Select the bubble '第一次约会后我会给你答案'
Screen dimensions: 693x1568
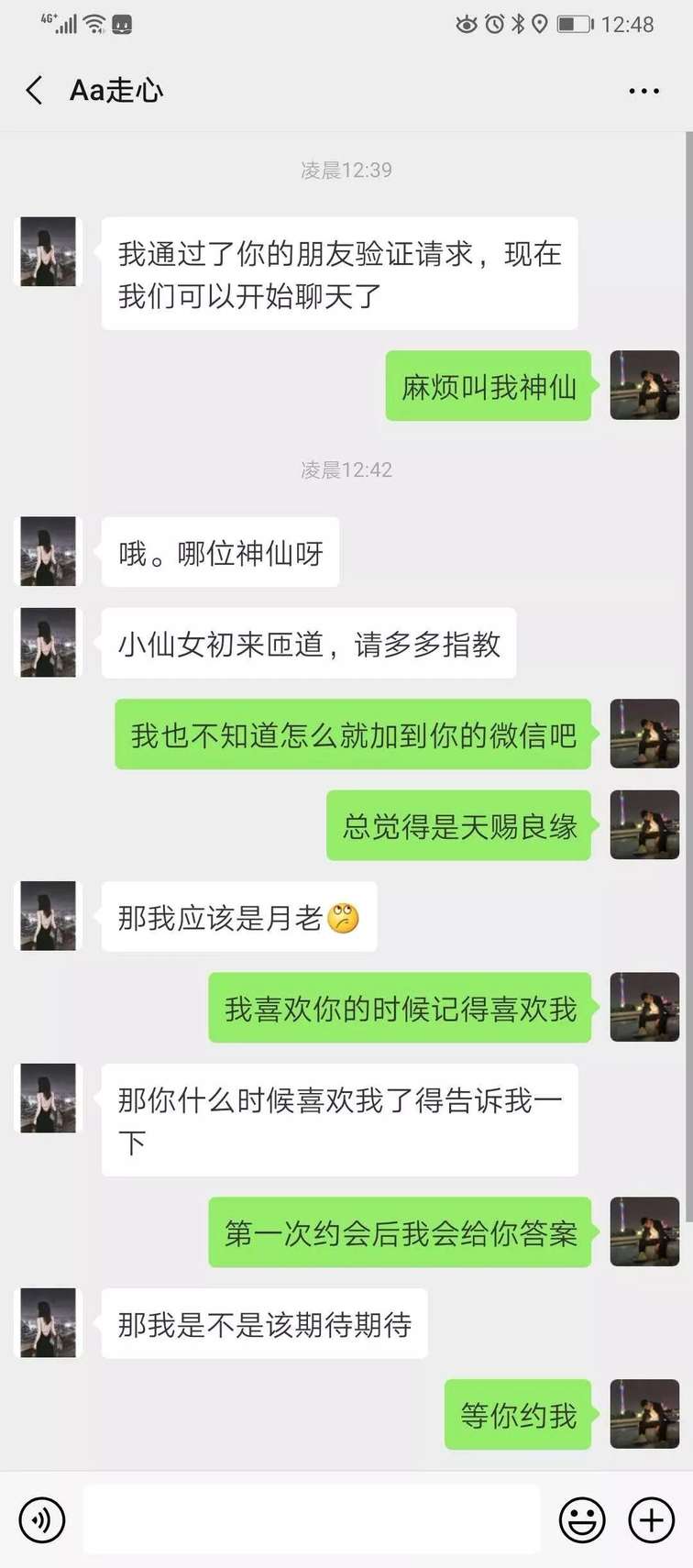pos(398,1233)
